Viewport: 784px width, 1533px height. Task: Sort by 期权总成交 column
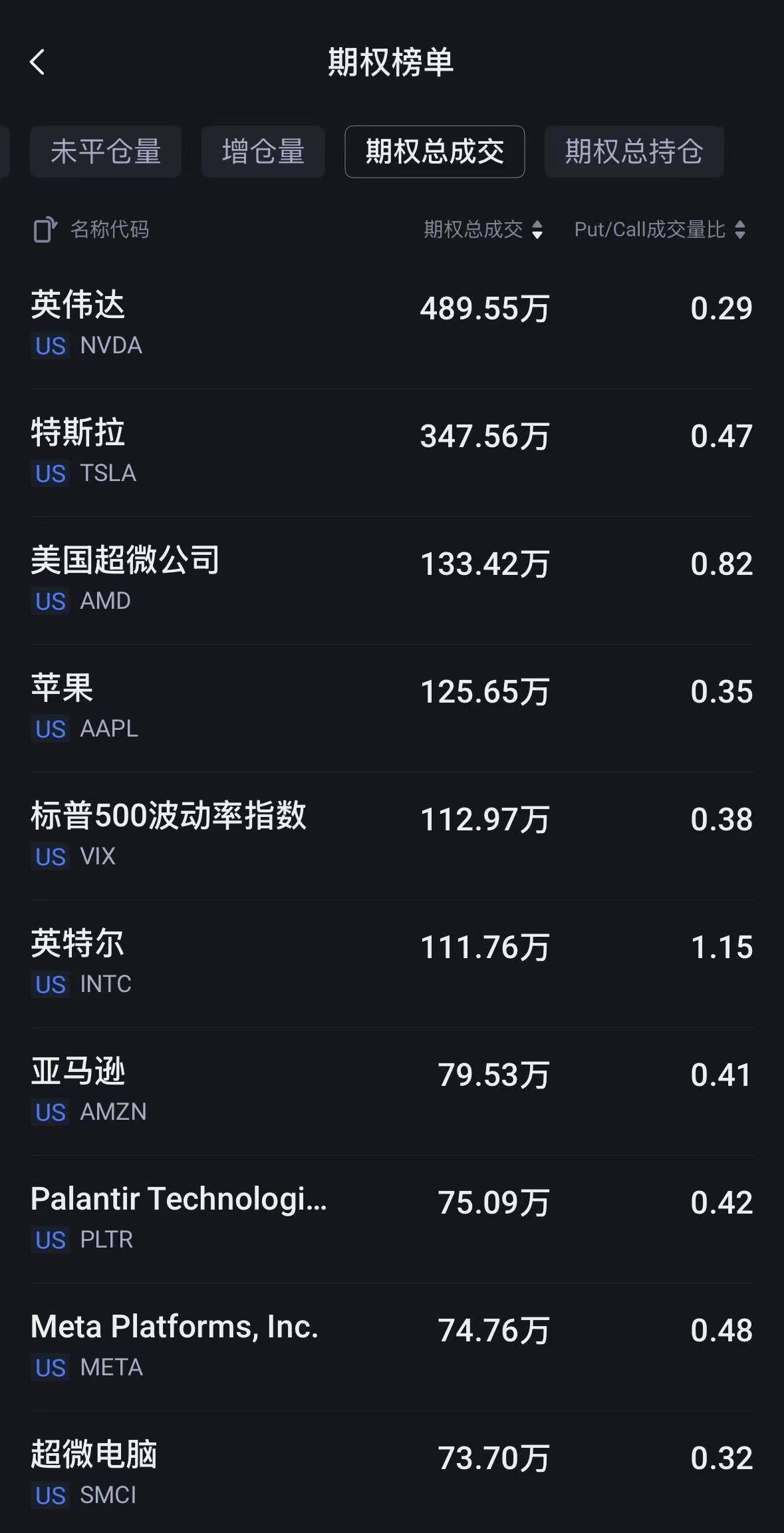pos(484,230)
